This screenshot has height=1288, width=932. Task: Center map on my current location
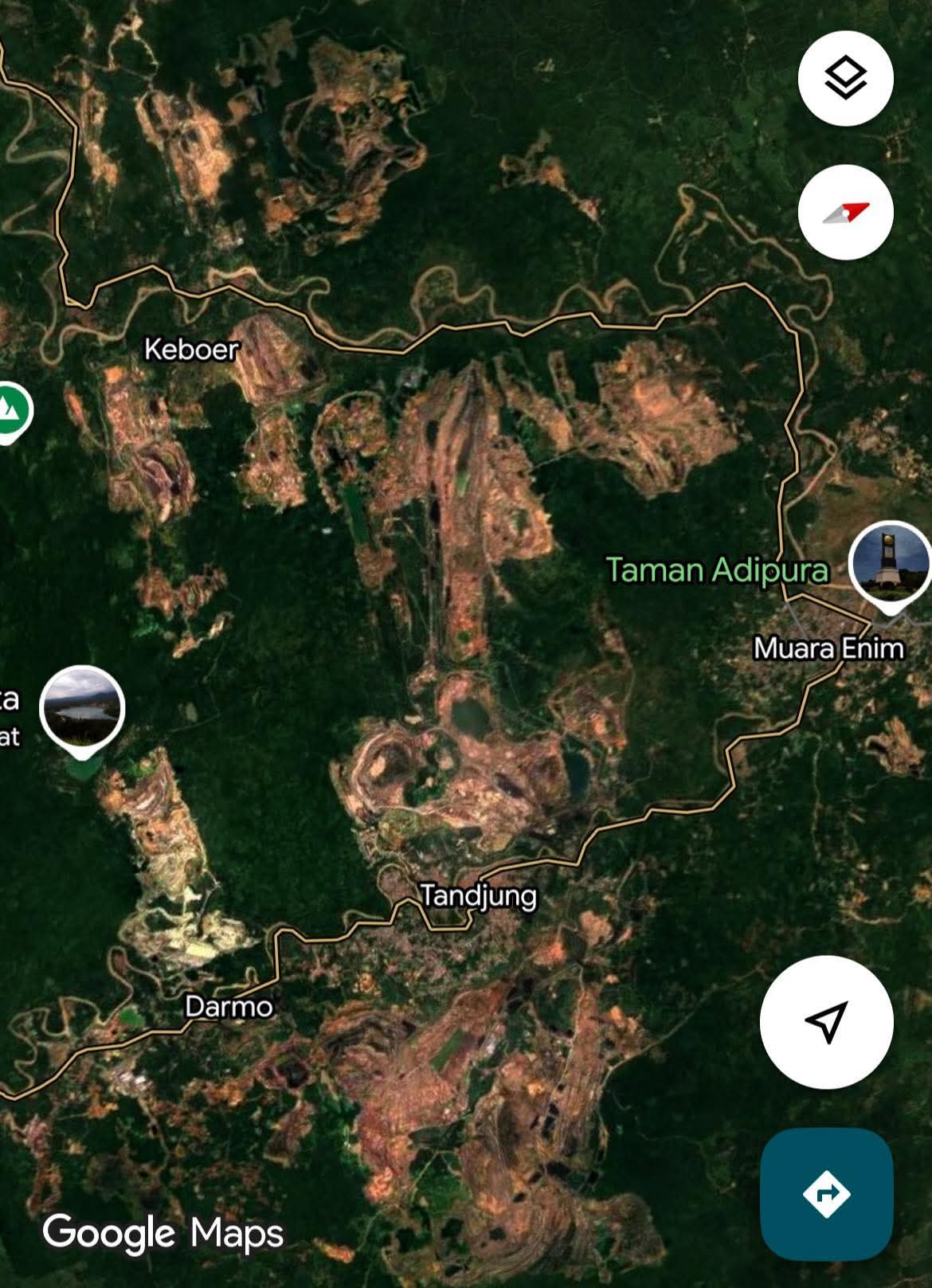click(826, 1021)
